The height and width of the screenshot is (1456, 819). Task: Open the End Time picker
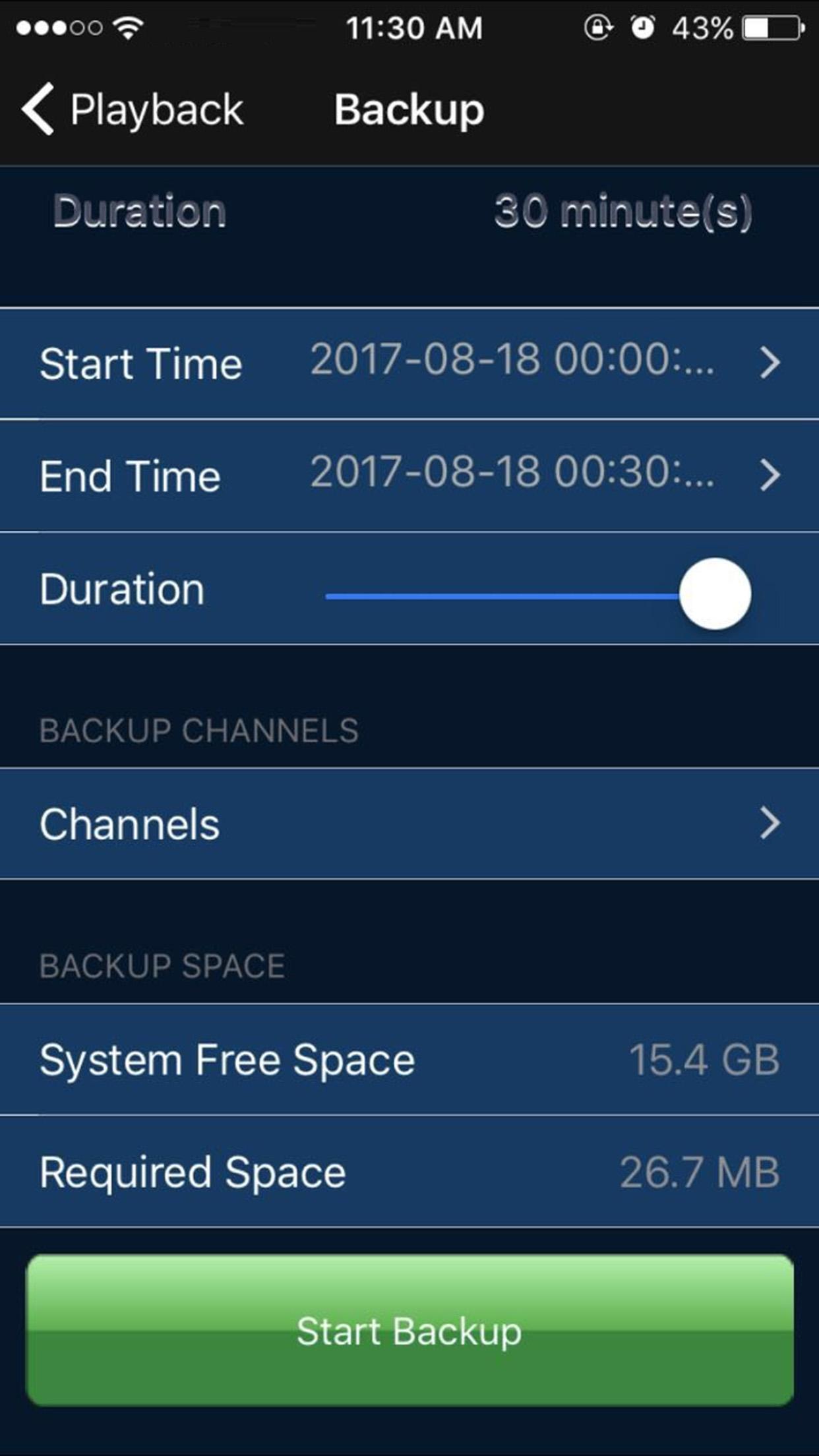(x=409, y=475)
